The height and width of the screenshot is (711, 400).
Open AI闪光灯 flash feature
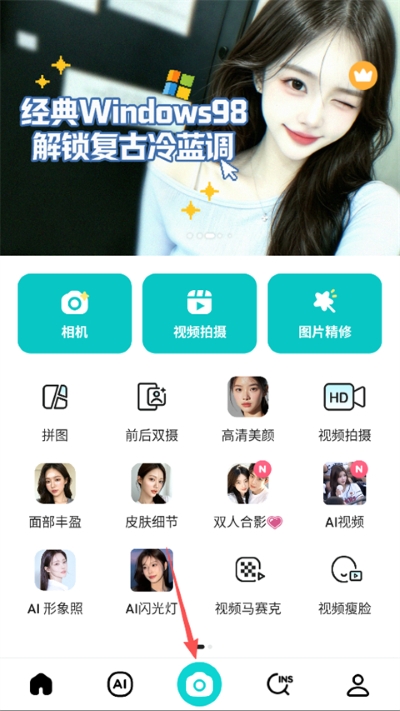[x=151, y=582]
